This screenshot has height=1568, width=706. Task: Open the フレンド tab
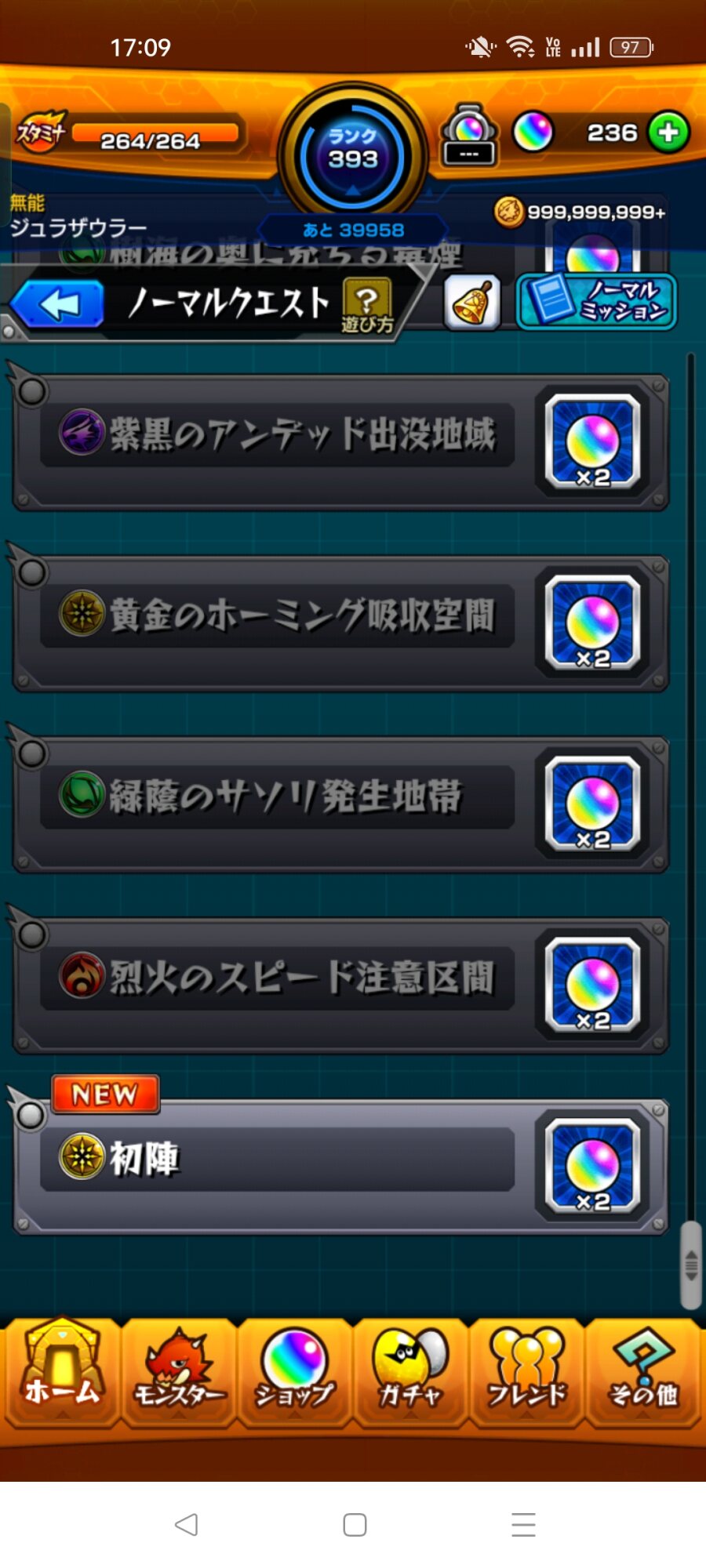click(527, 1372)
